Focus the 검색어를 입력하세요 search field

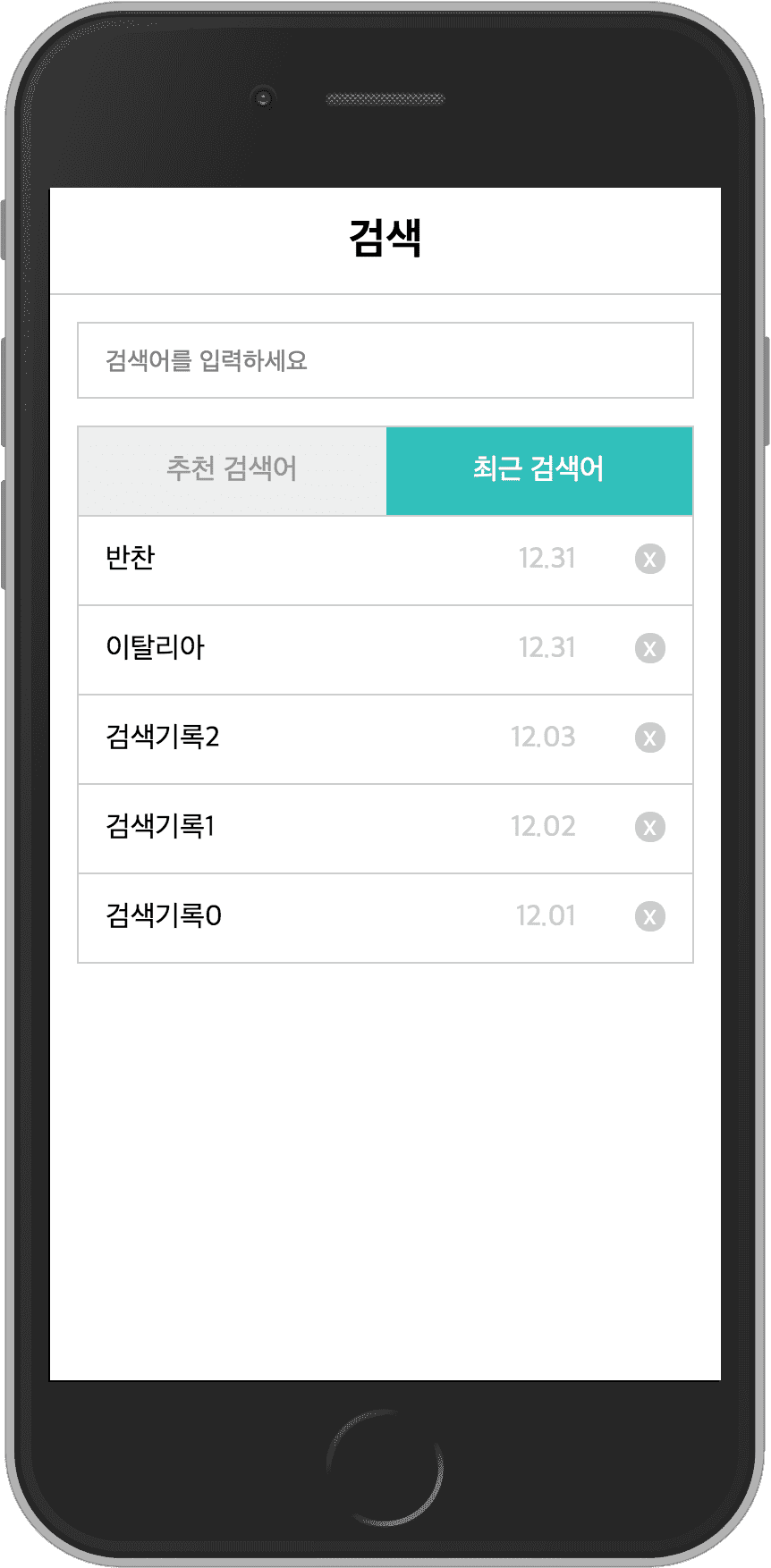pos(385,360)
